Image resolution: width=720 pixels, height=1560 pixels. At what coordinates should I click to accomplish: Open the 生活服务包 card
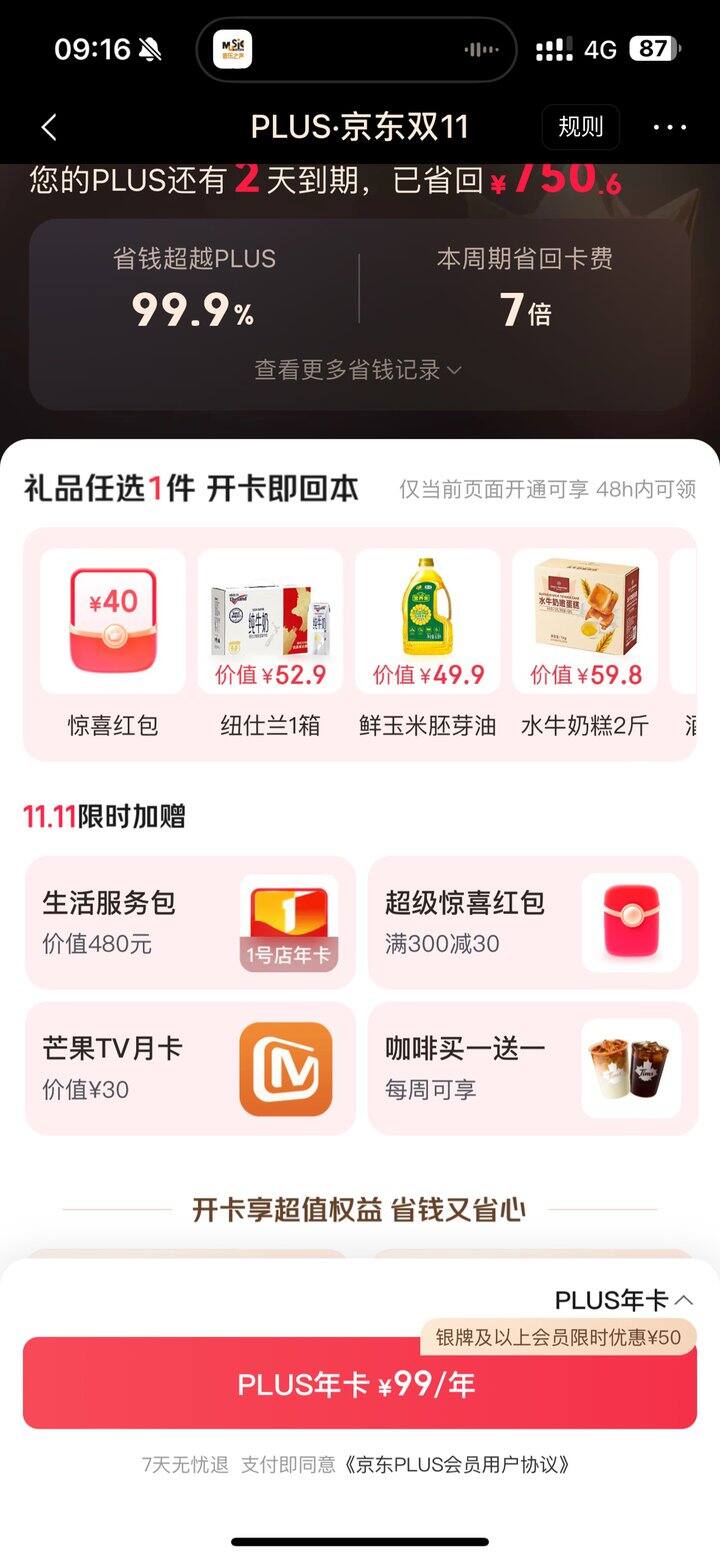tap(190, 922)
